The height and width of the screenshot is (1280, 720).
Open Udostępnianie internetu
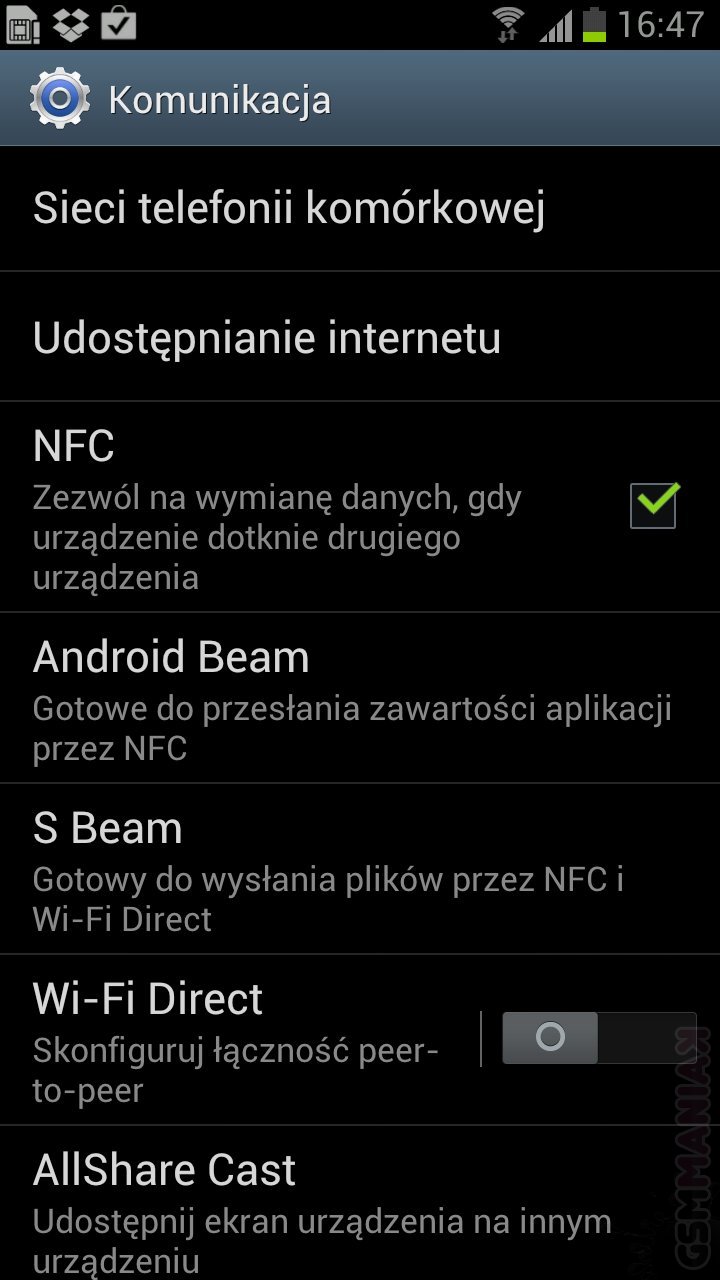tap(268, 338)
